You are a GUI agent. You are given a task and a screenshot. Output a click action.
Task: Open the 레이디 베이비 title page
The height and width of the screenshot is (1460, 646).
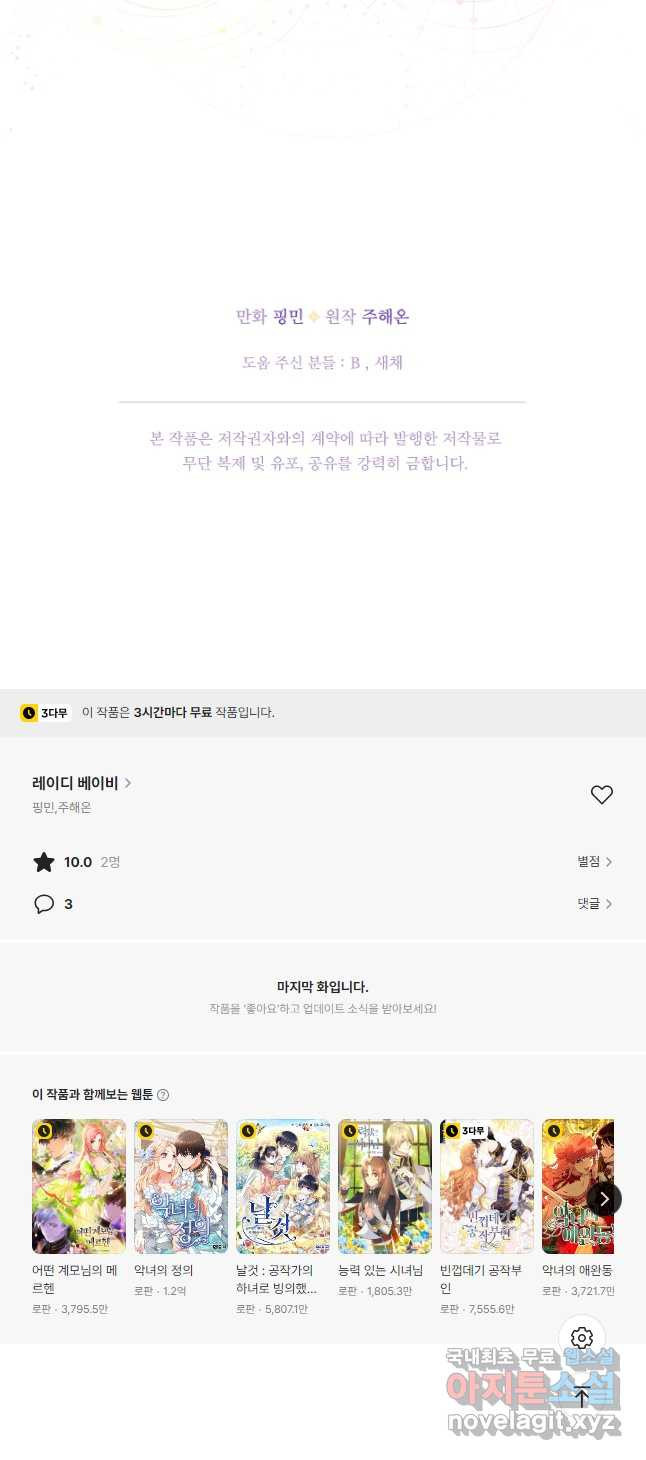click(x=82, y=783)
